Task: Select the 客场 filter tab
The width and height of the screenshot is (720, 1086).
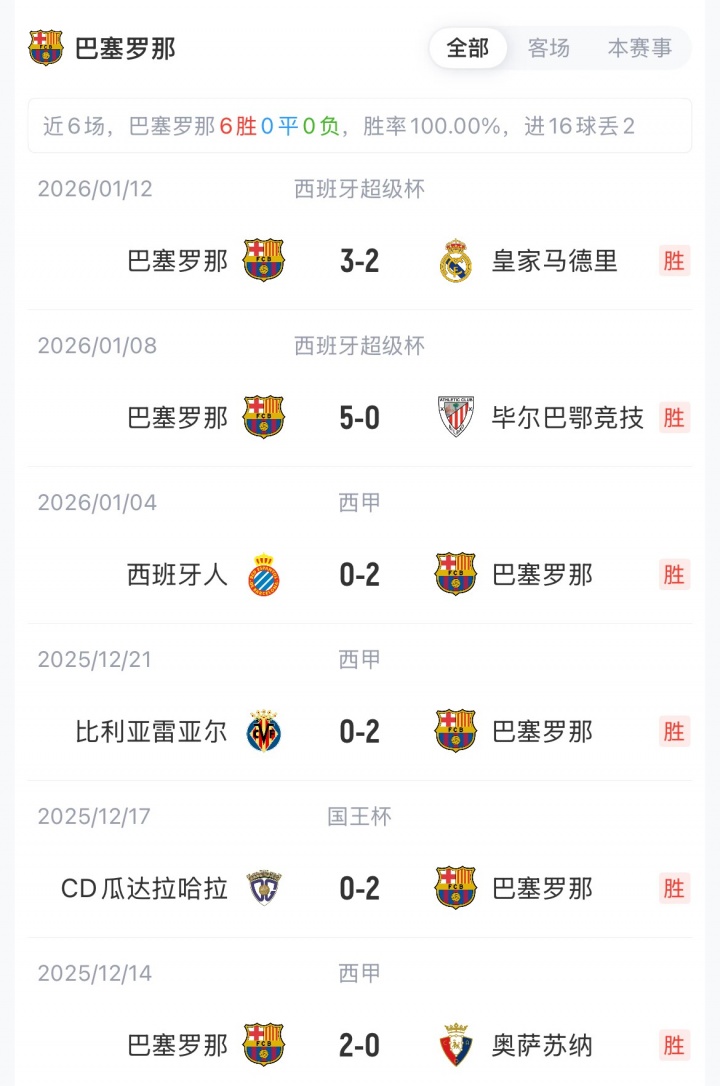Action: [x=548, y=48]
